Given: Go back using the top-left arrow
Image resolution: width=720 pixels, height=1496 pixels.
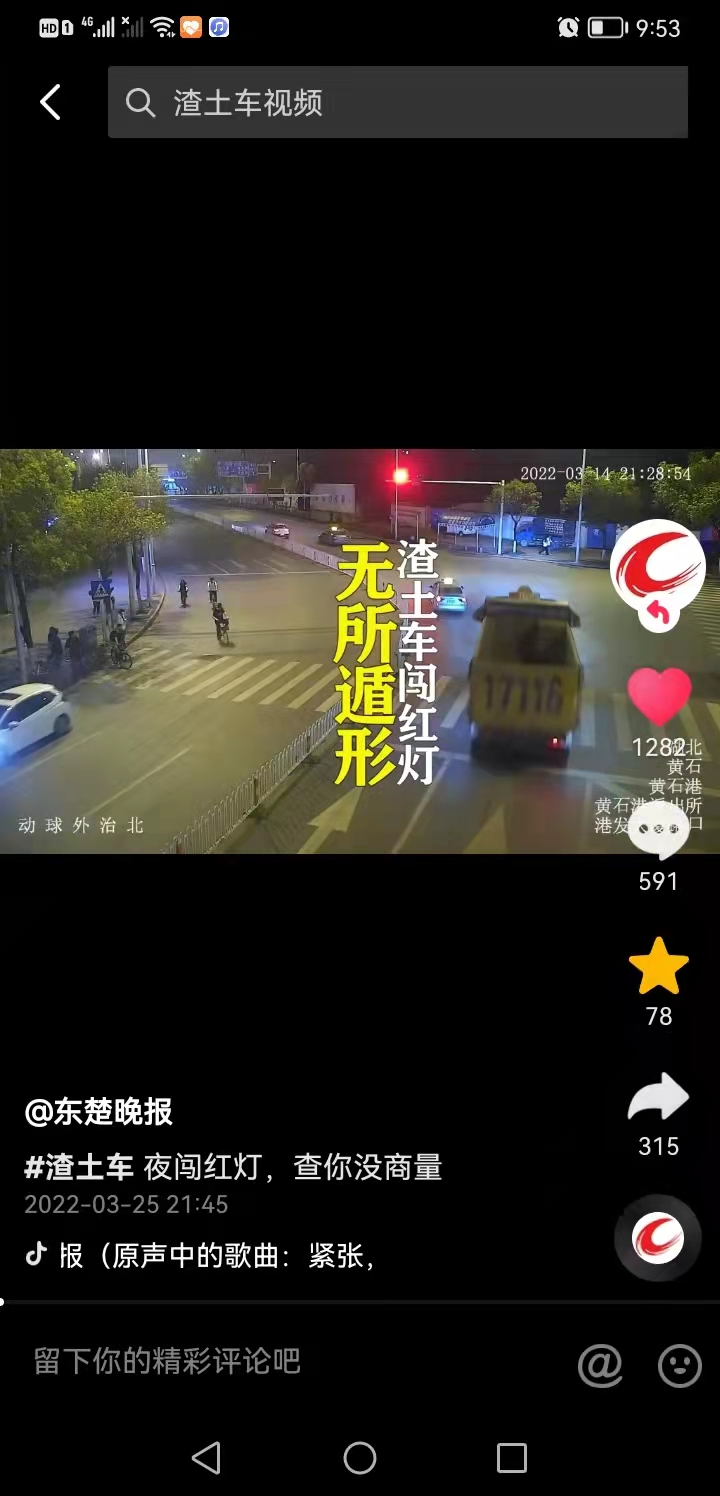Looking at the screenshot, I should (50, 102).
